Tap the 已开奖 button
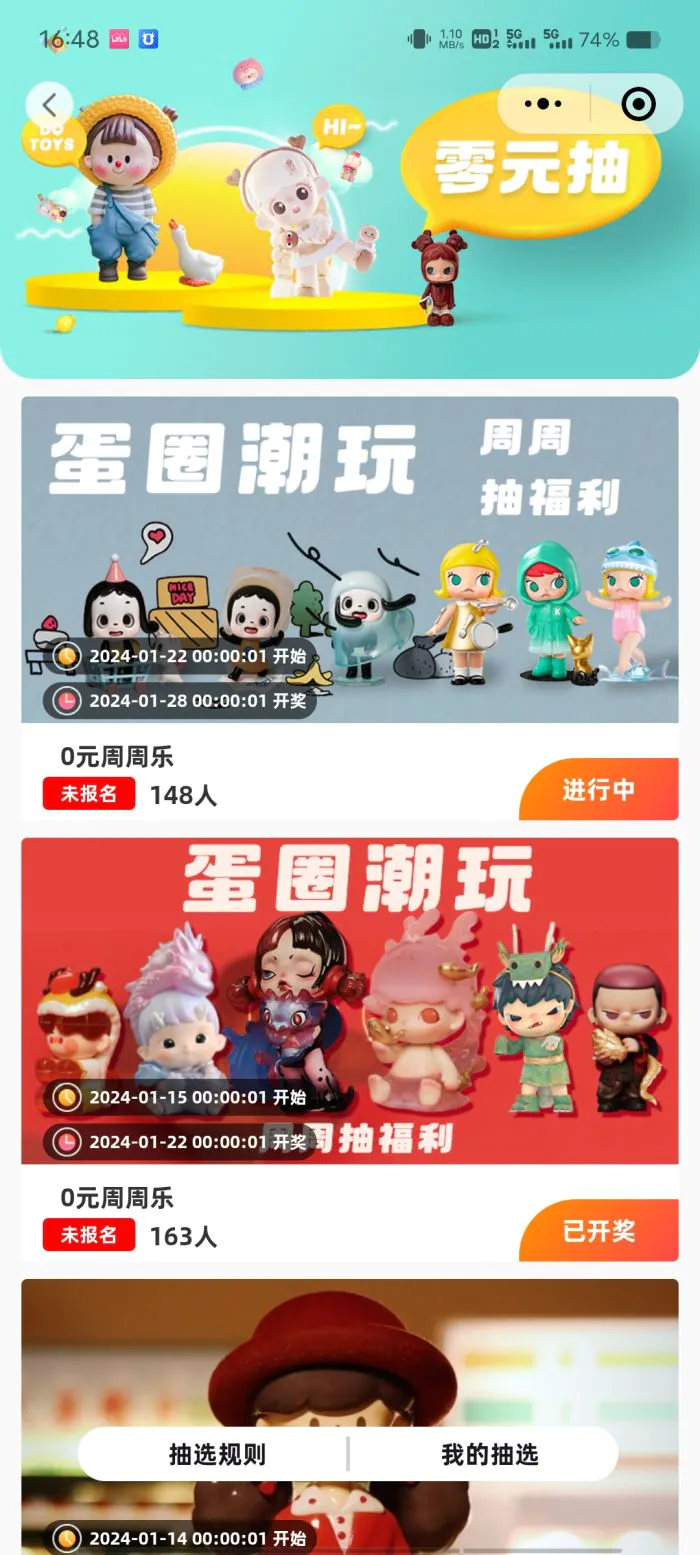The width and height of the screenshot is (700, 1555). pyautogui.click(x=598, y=1231)
